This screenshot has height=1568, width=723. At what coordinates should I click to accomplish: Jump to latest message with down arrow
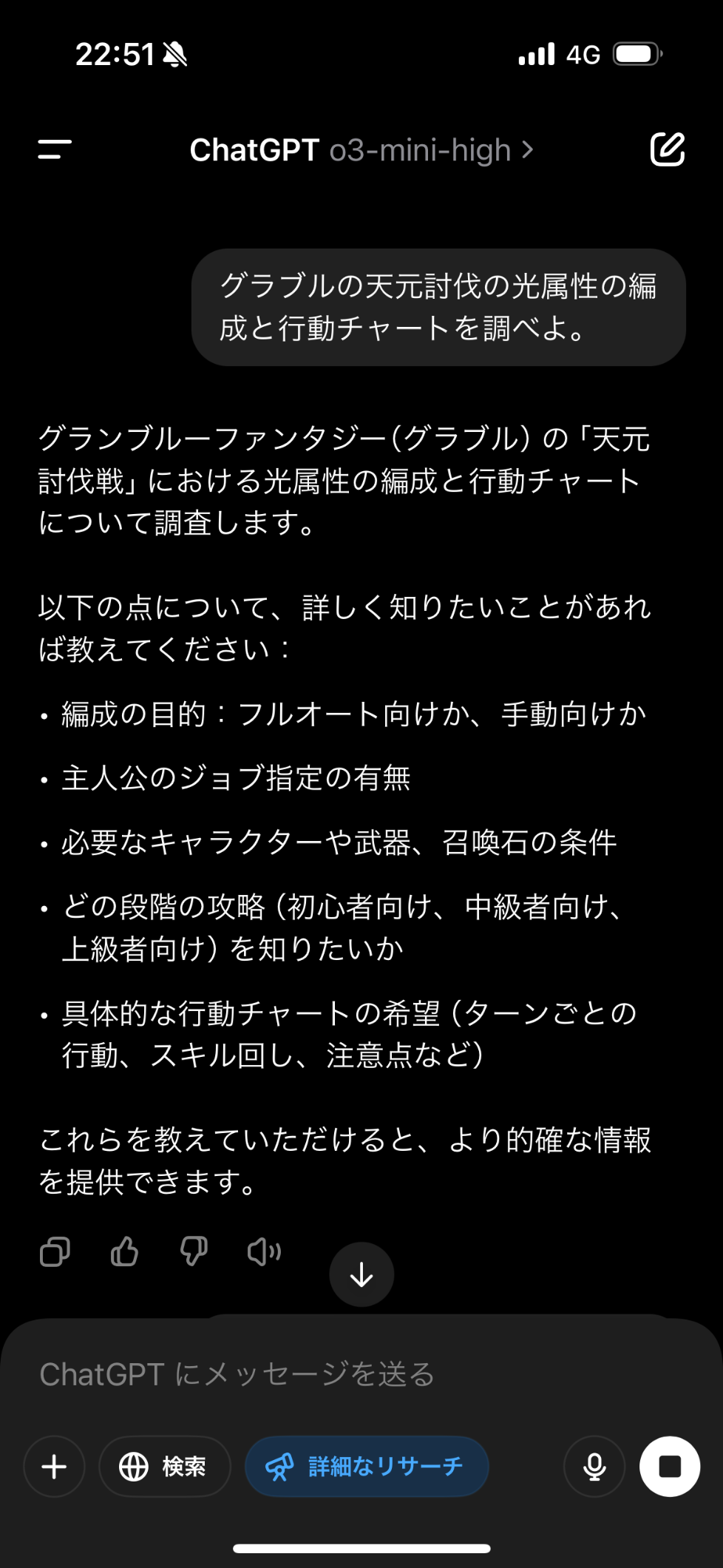coord(361,1274)
